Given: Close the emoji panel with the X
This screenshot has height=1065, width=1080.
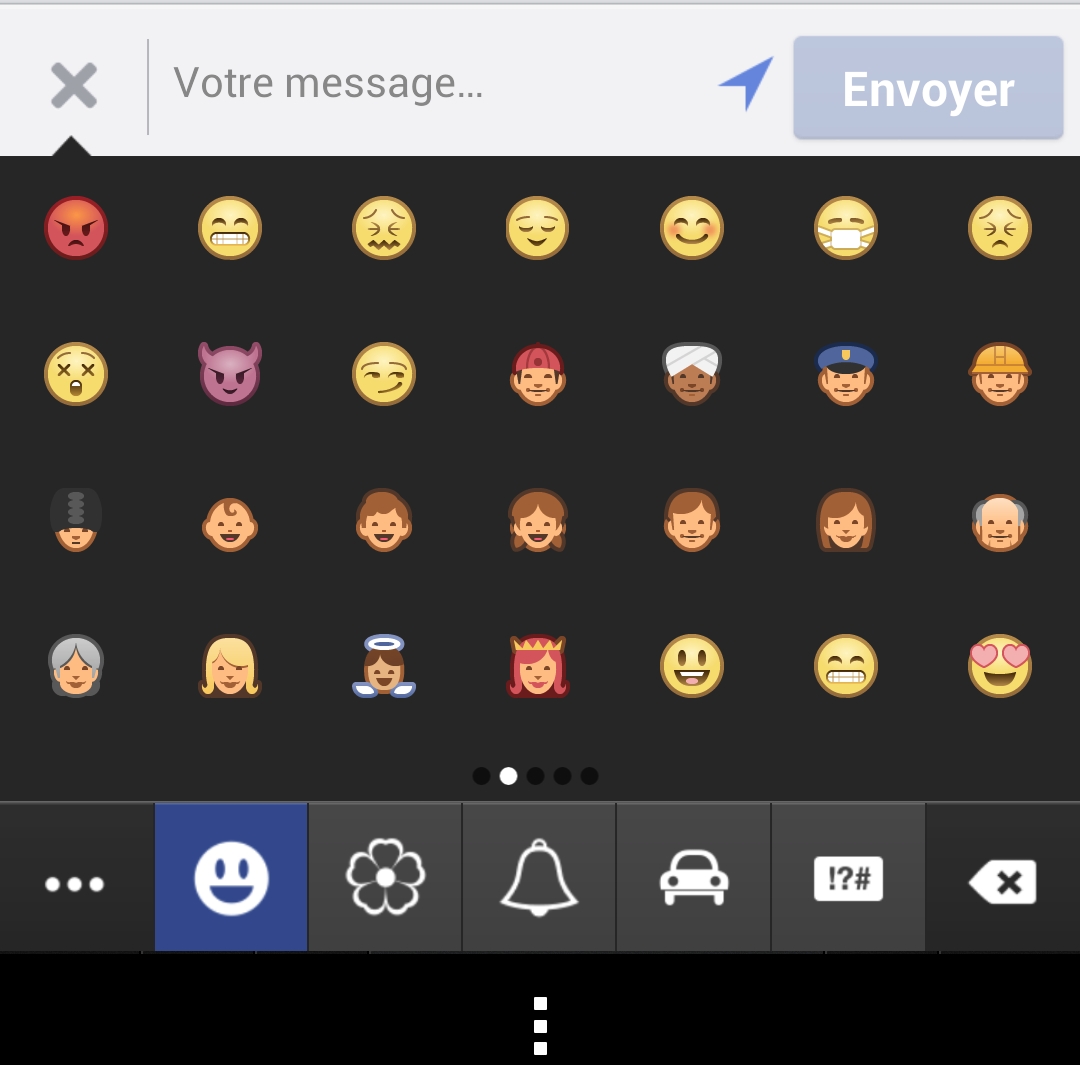Looking at the screenshot, I should coord(74,86).
